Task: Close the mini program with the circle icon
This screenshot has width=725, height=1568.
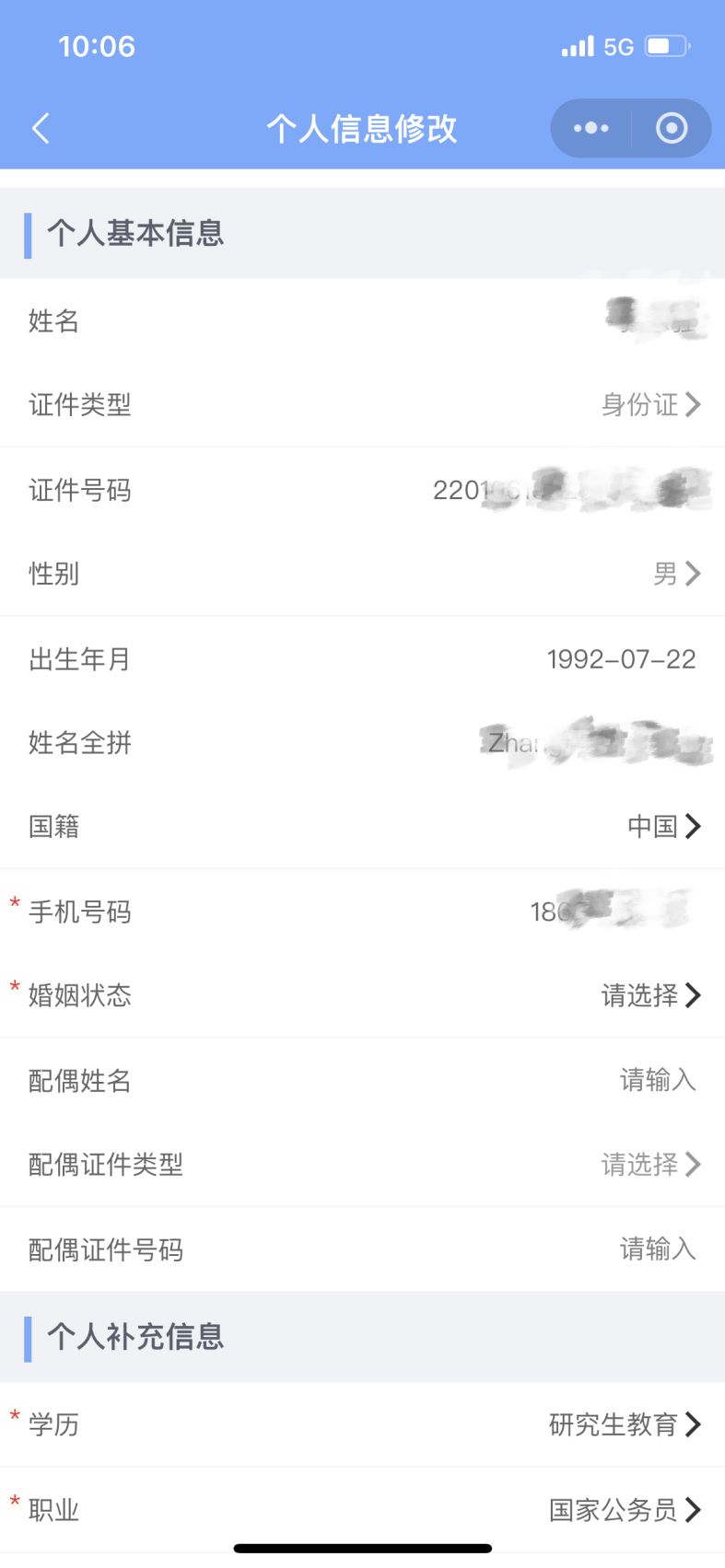Action: click(x=672, y=128)
